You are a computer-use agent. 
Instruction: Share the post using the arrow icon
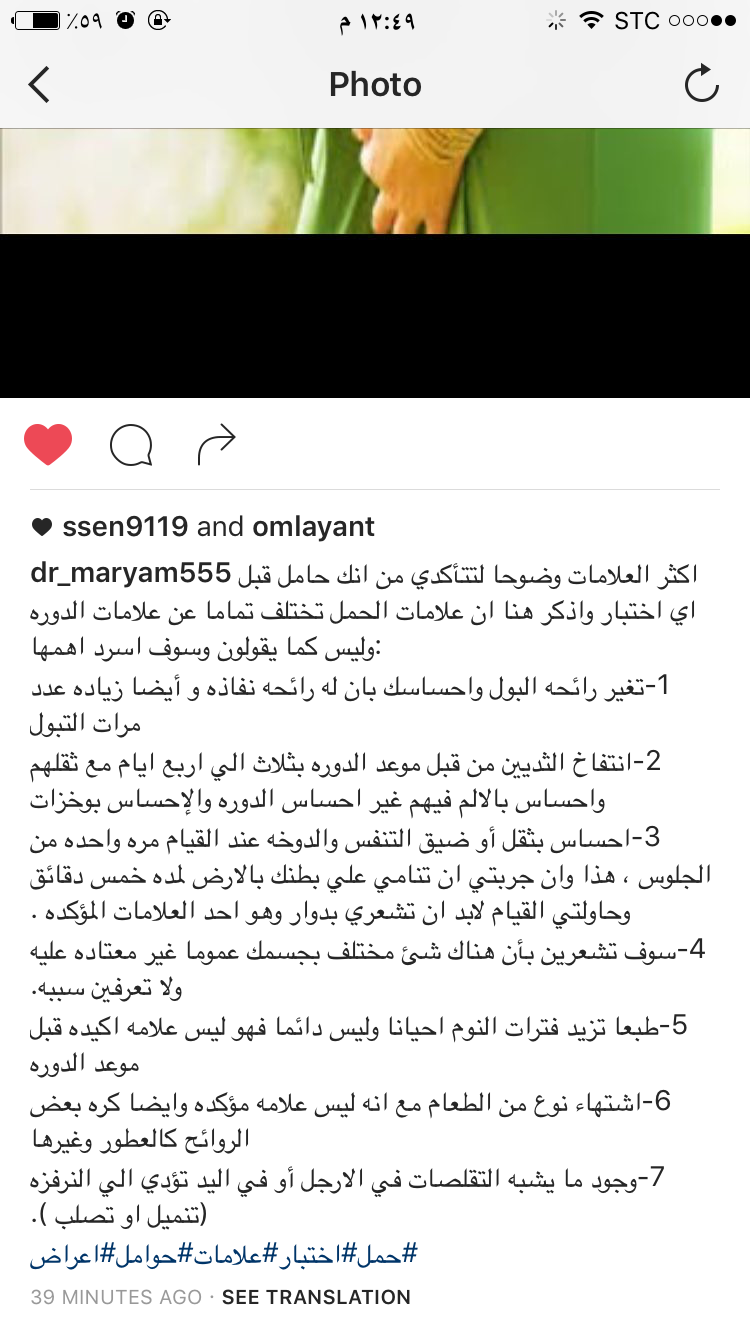pos(215,445)
